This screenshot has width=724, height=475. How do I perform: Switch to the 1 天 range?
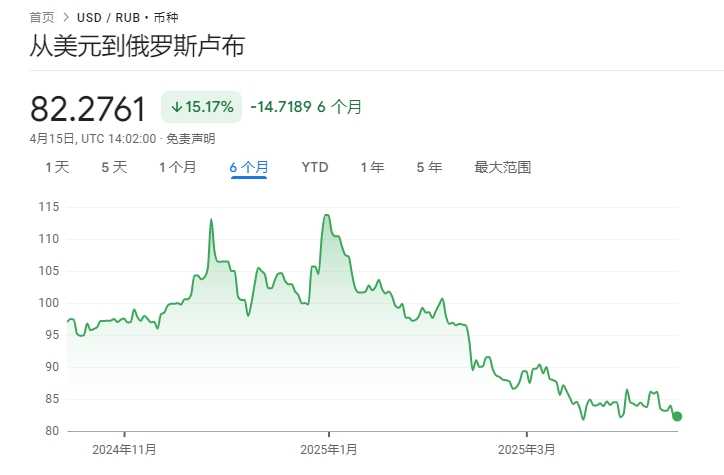(57, 167)
